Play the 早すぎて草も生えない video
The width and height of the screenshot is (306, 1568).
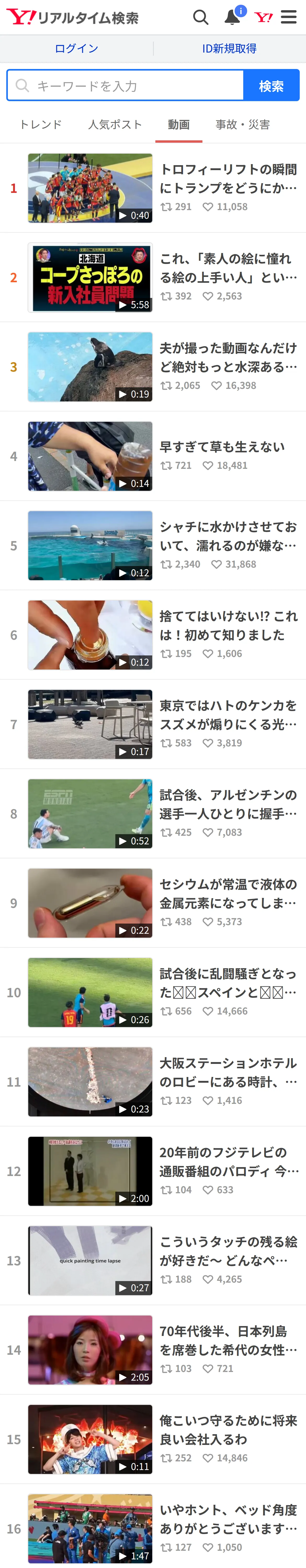pos(153,457)
